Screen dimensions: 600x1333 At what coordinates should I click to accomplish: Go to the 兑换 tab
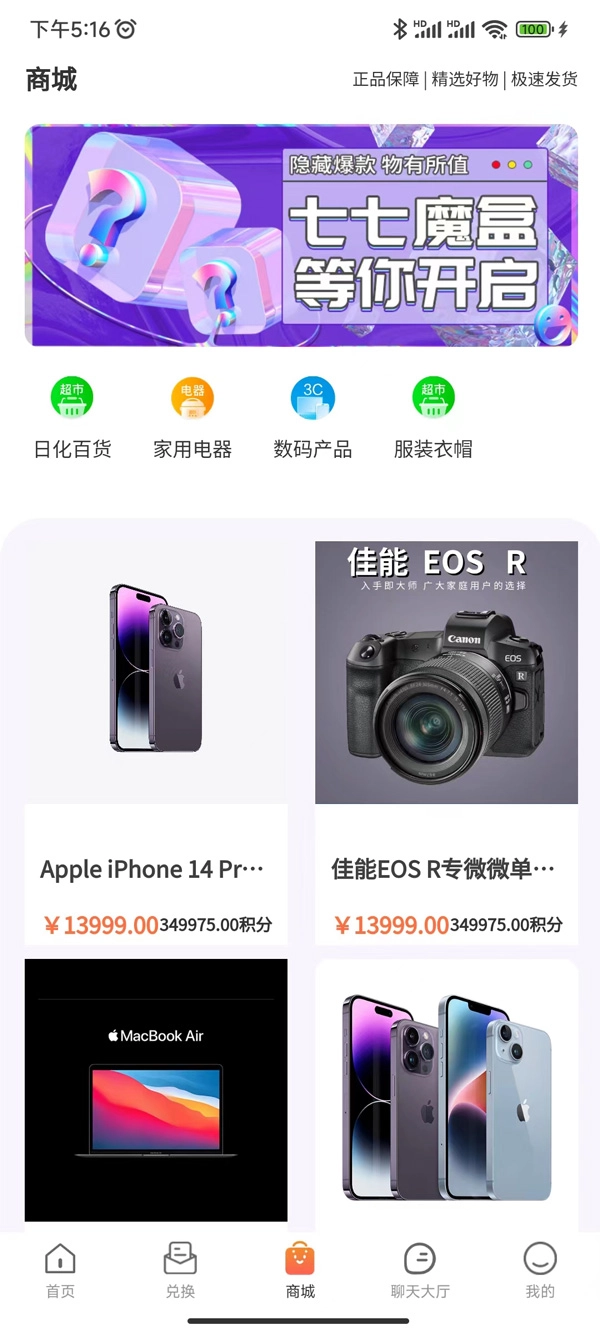coord(180,1270)
